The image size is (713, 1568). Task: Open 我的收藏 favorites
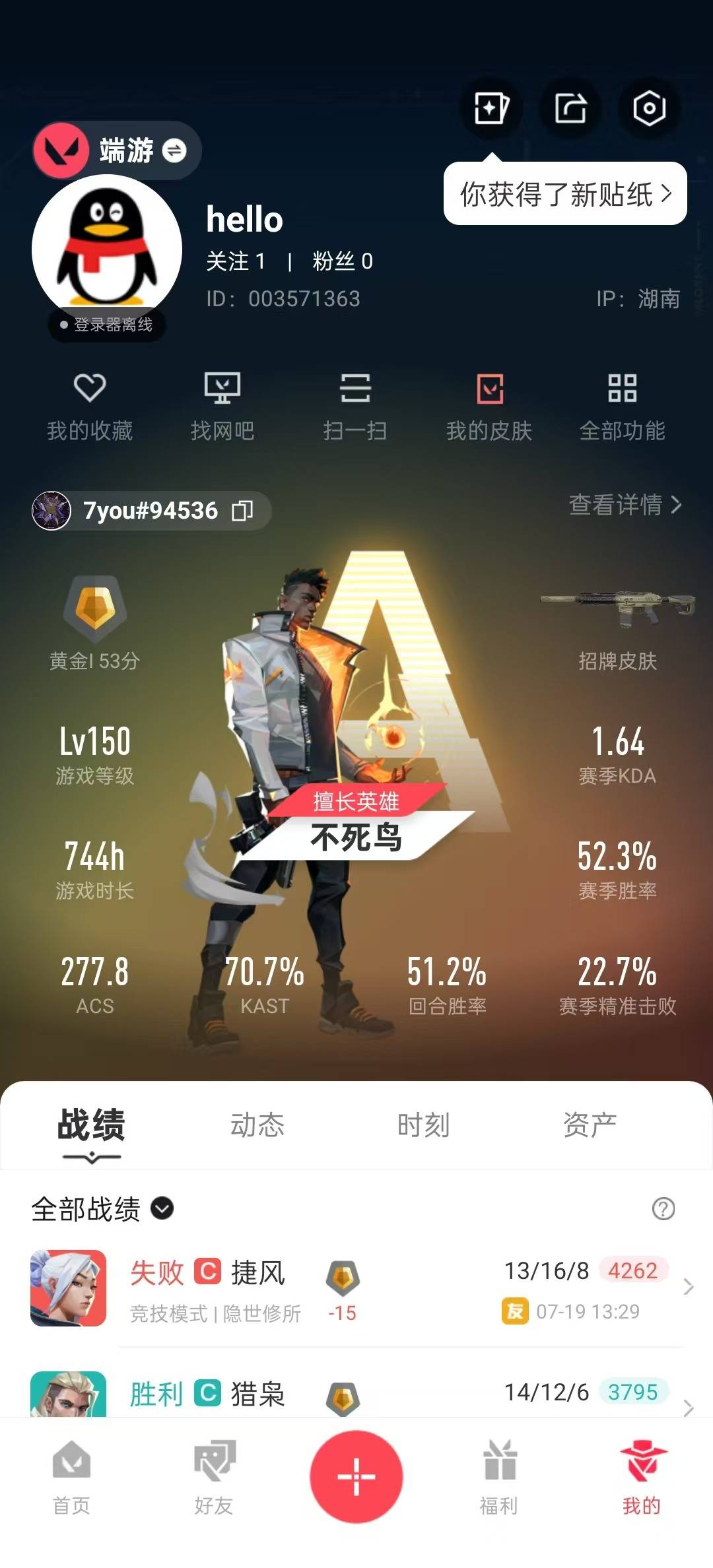(x=90, y=406)
